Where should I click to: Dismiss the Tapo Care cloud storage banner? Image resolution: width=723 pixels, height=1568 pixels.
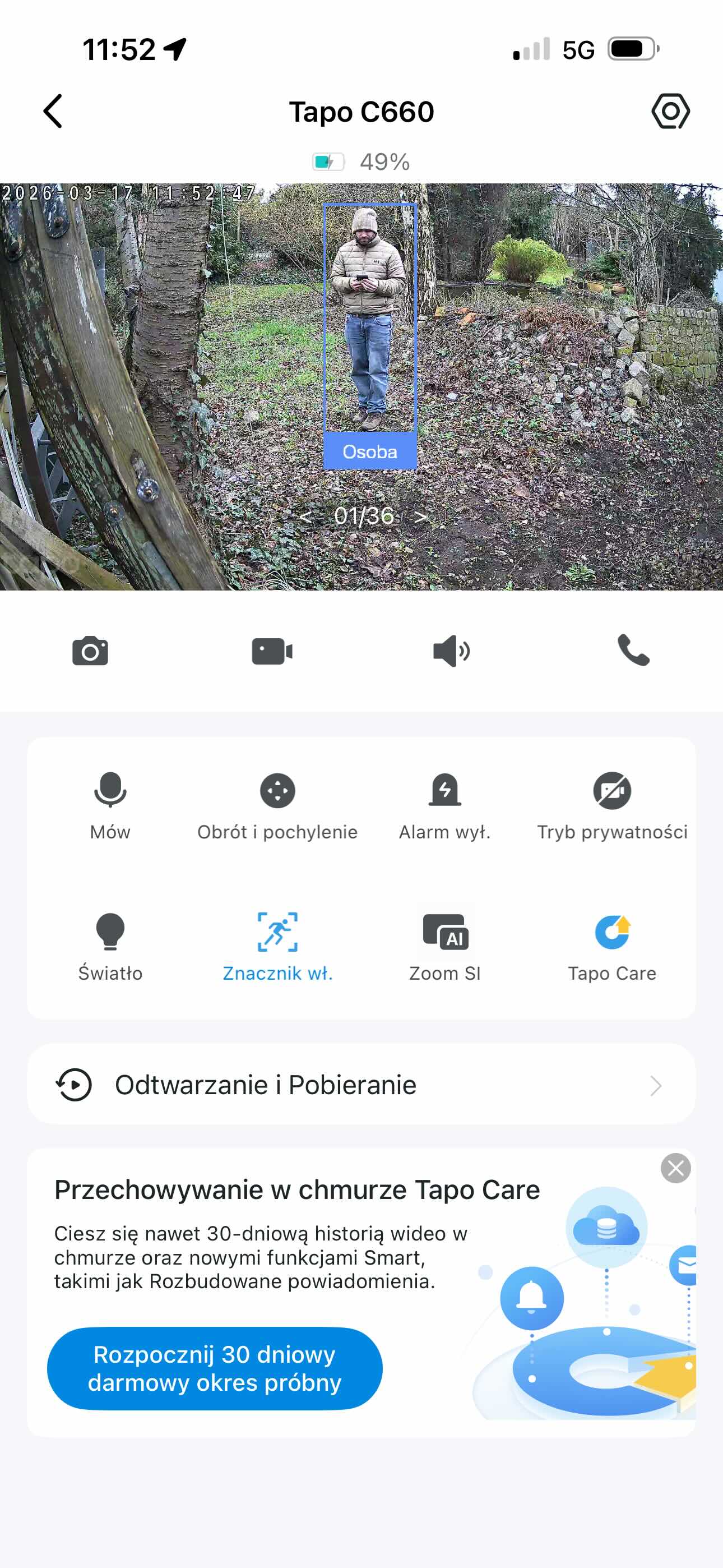[675, 1168]
